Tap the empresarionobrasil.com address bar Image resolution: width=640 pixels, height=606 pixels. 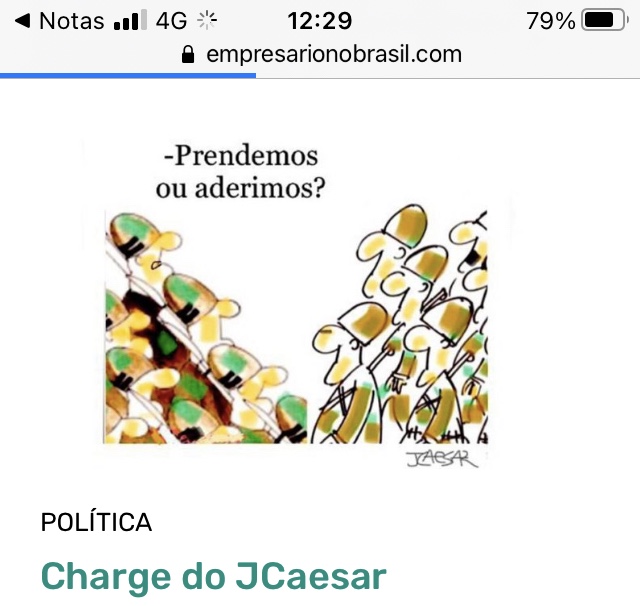coord(322,54)
